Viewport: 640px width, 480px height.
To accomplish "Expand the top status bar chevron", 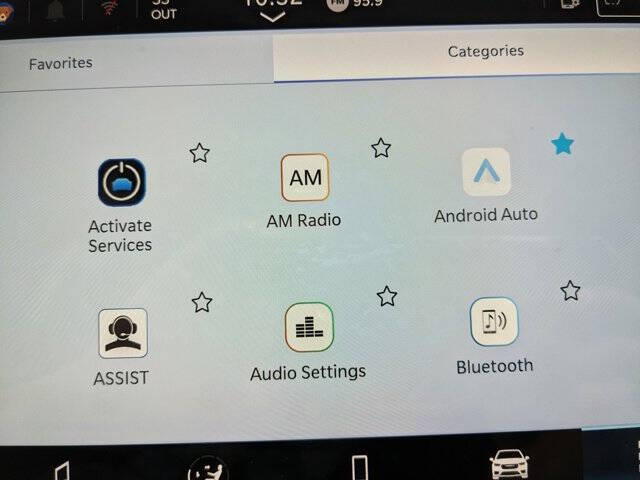I will [272, 16].
